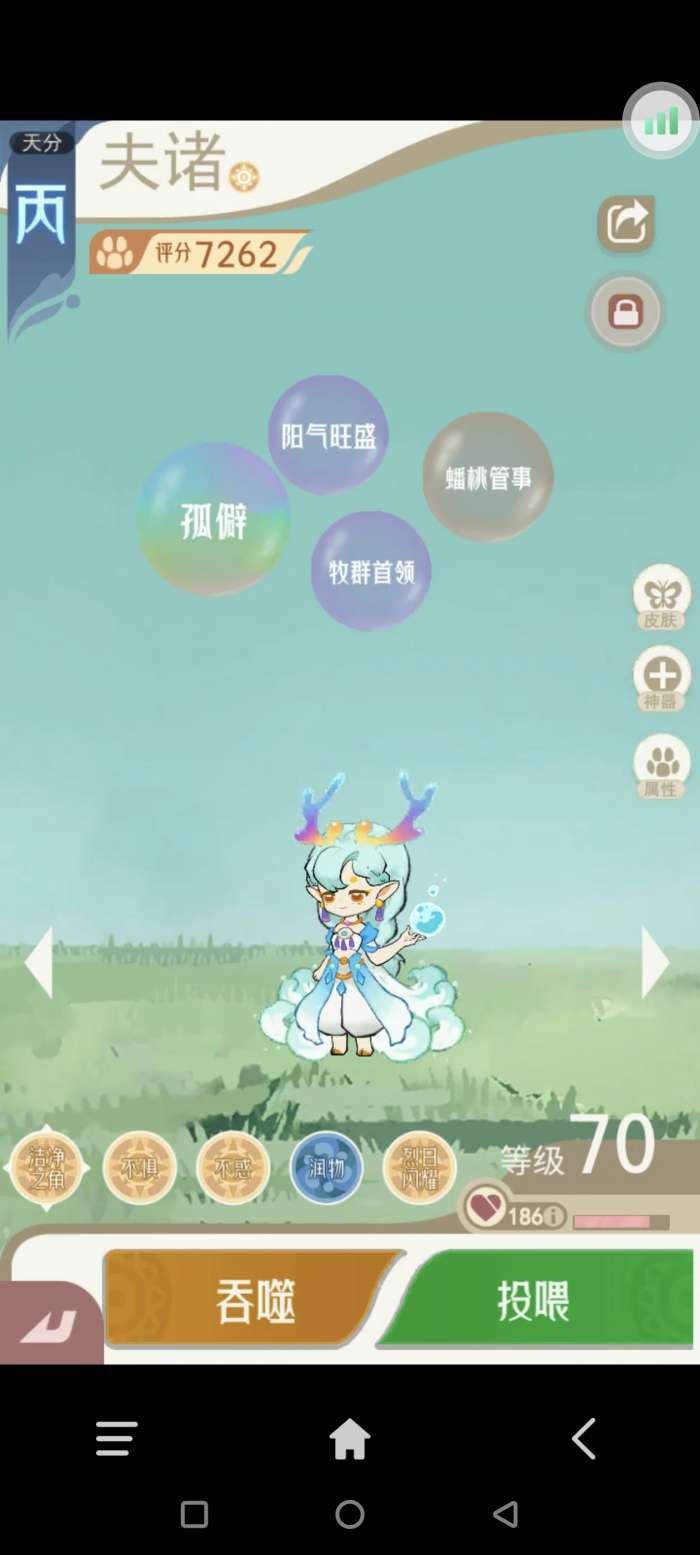Go to the previous pet with left arrow
This screenshot has width=700, height=1555.
click(x=38, y=960)
